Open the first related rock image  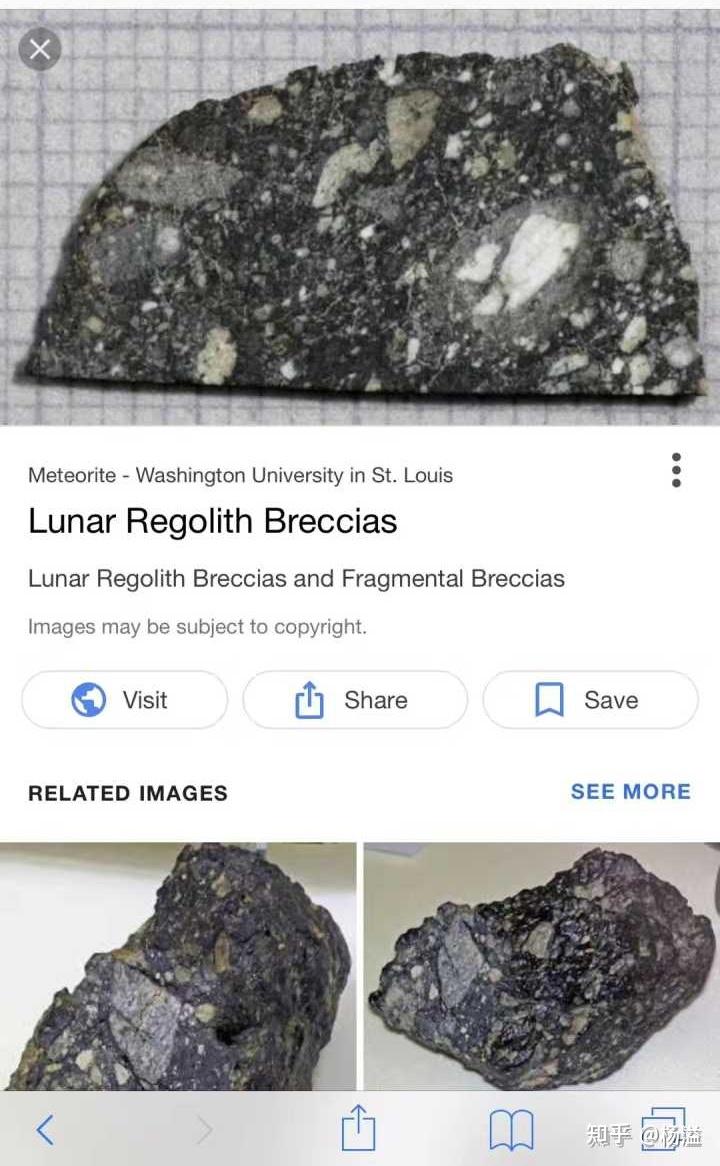[178, 966]
